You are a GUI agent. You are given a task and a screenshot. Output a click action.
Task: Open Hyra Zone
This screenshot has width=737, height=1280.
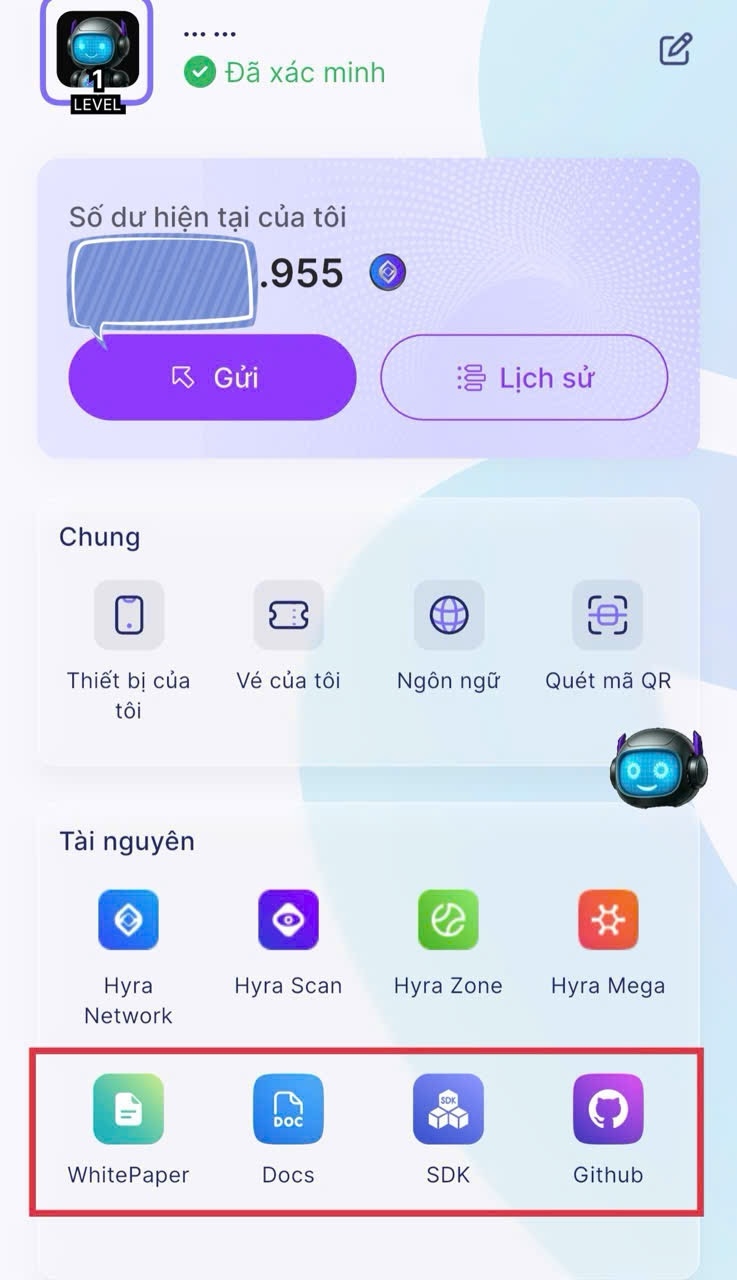click(448, 920)
